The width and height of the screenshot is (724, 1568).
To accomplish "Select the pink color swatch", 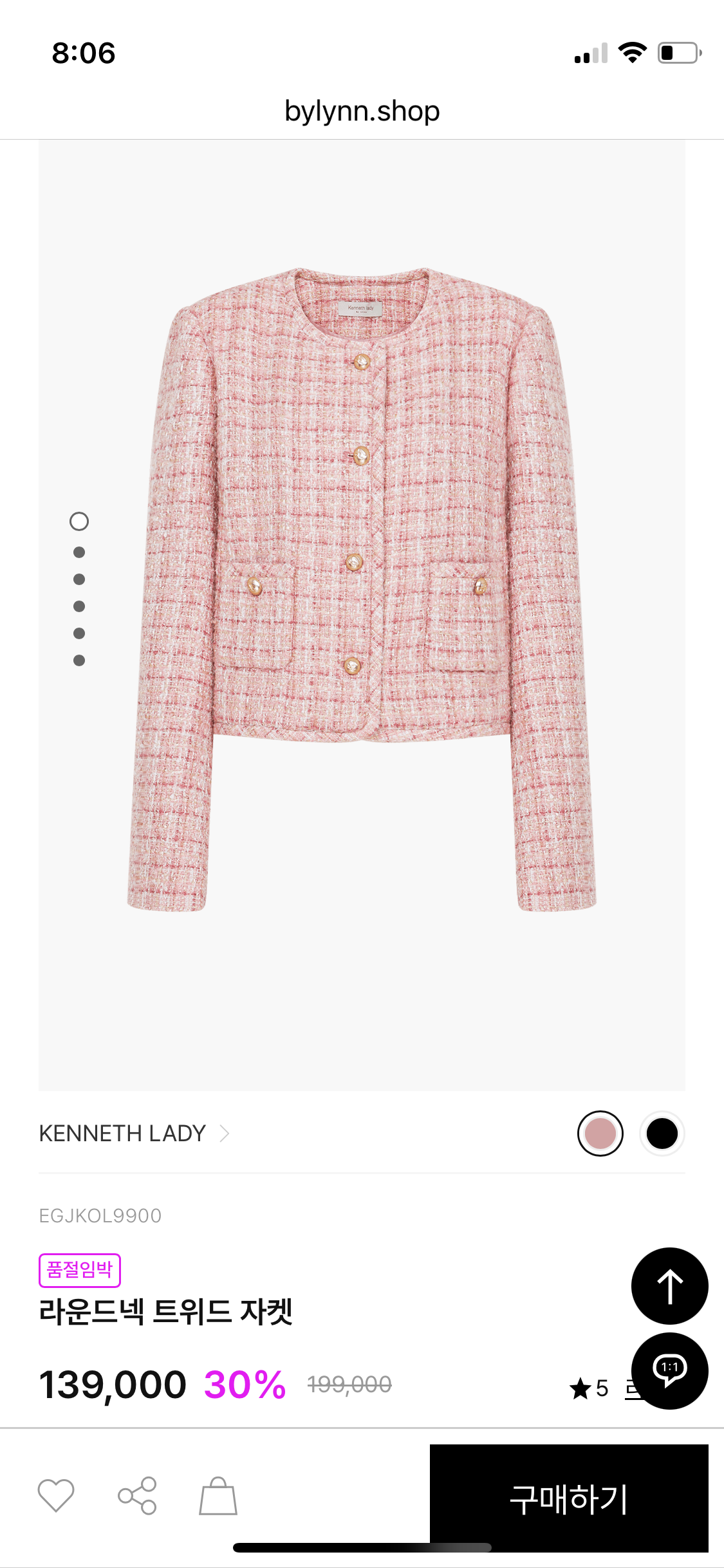I will [x=600, y=1133].
